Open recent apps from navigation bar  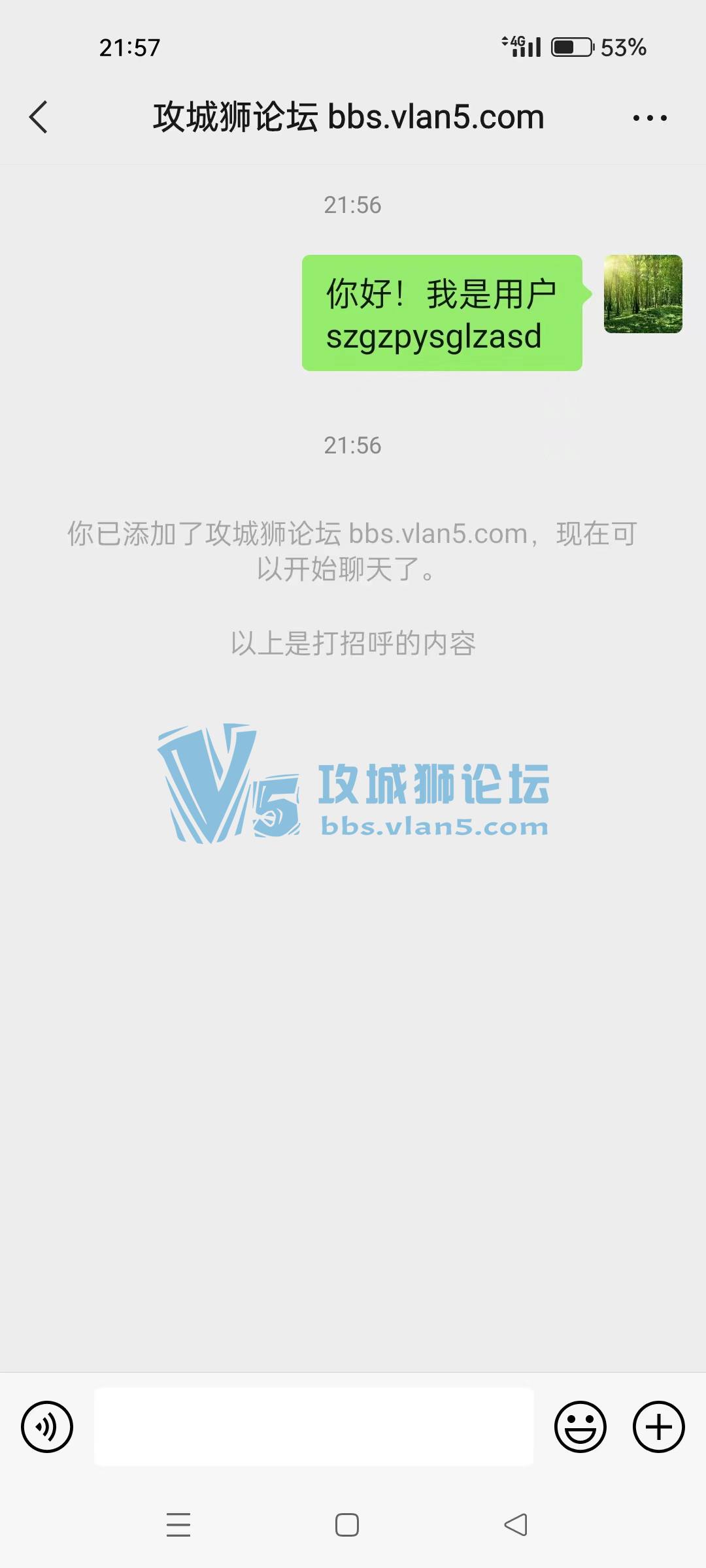click(x=178, y=1525)
